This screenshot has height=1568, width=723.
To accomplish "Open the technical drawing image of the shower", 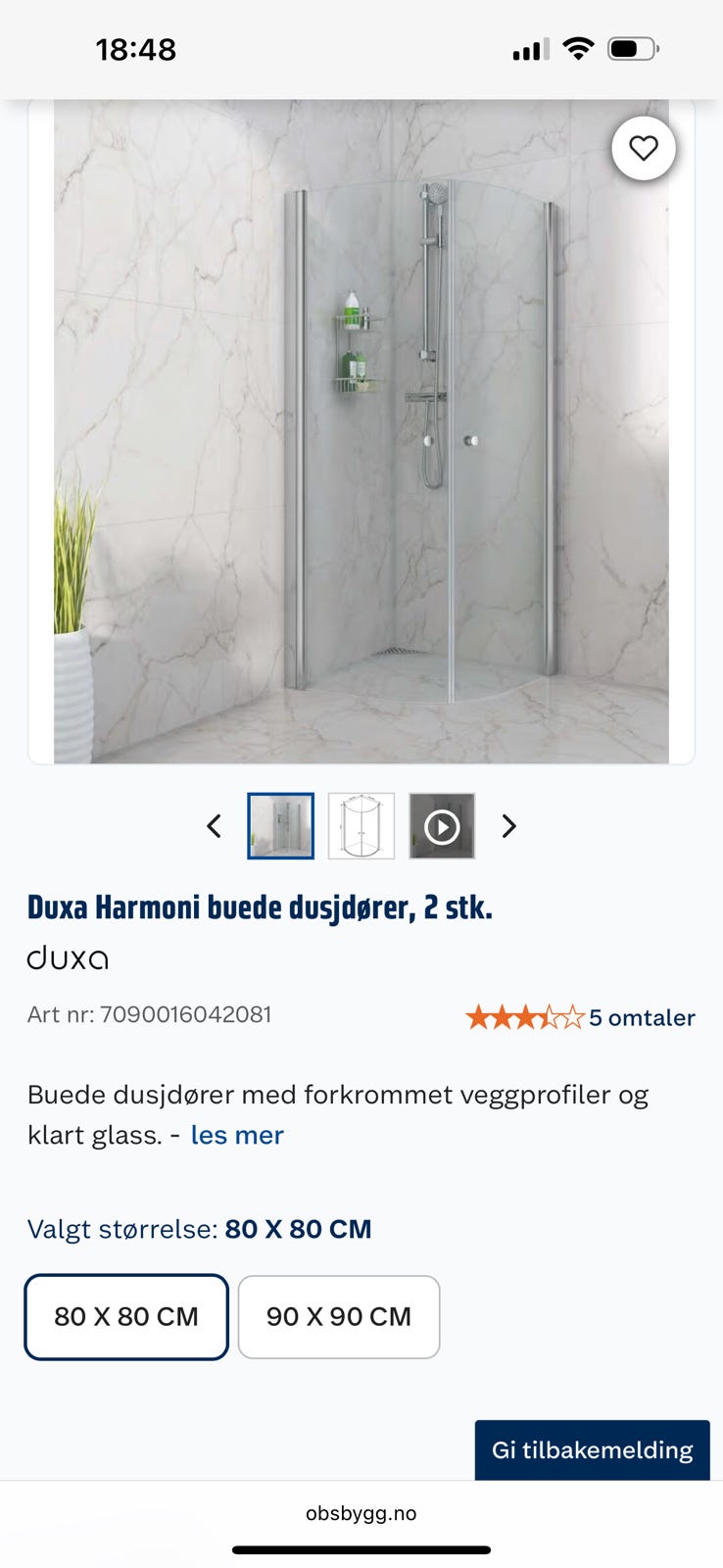I will [x=361, y=825].
